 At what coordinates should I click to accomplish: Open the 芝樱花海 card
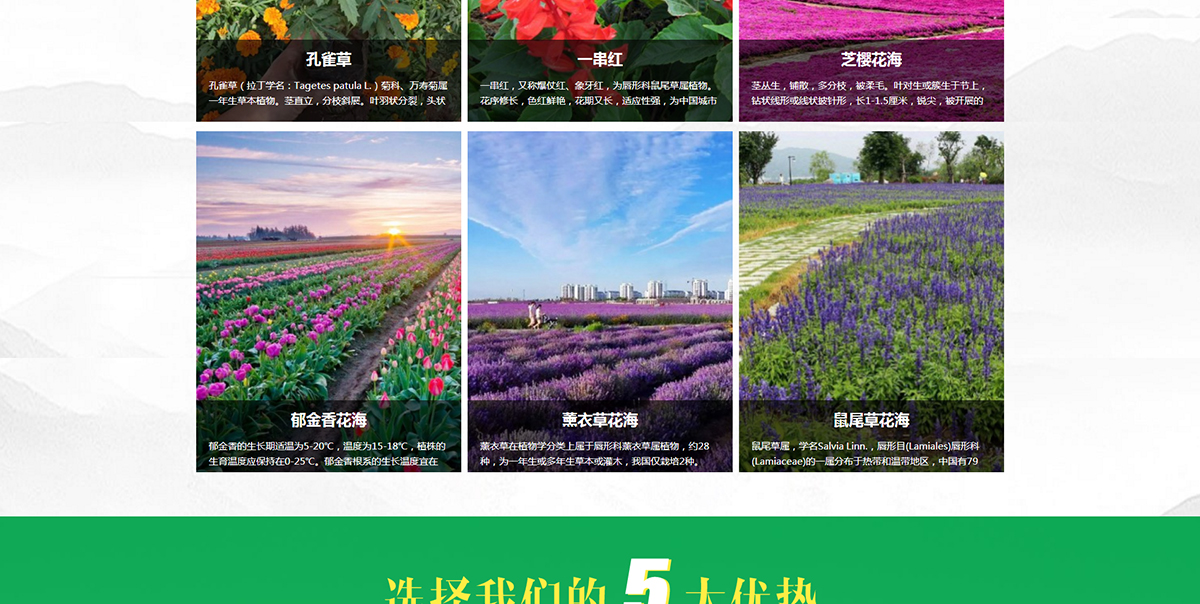coord(871,60)
